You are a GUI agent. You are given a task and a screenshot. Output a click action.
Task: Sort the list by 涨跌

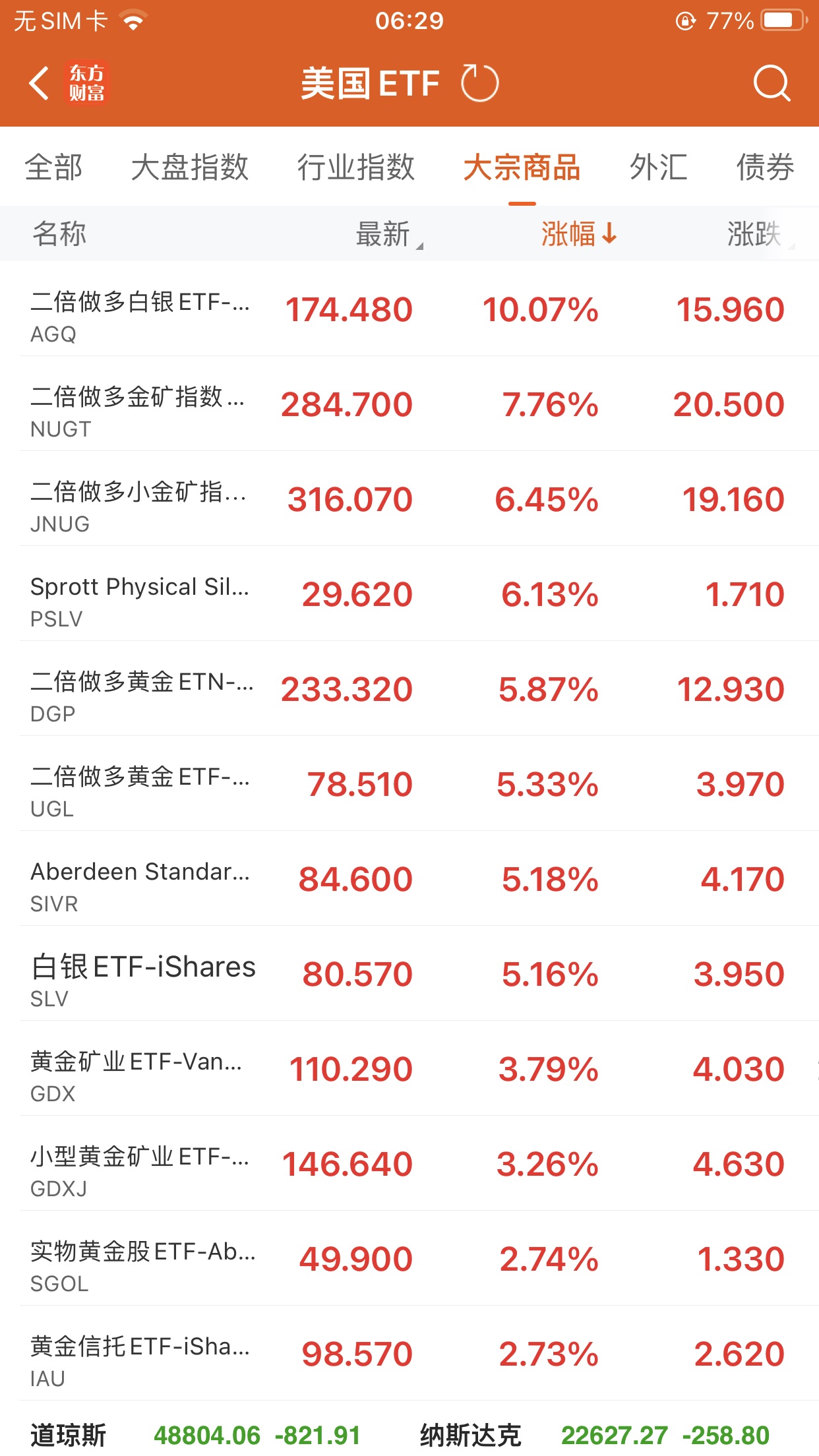[755, 234]
